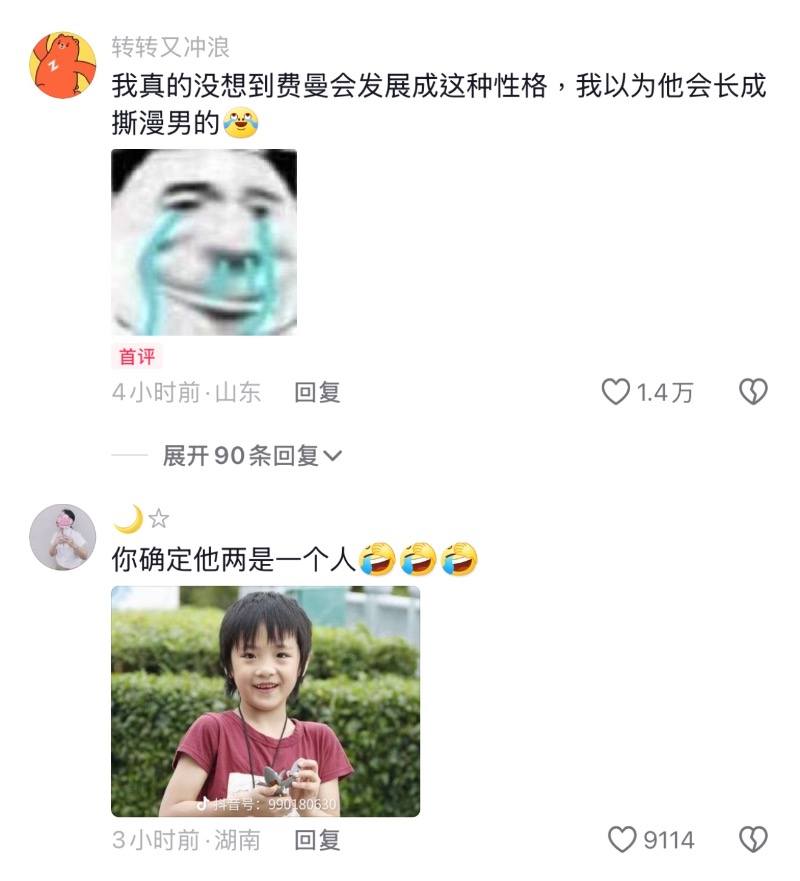Screen dimensions: 800x881
Task: View the crying panda meme image
Action: [204, 242]
